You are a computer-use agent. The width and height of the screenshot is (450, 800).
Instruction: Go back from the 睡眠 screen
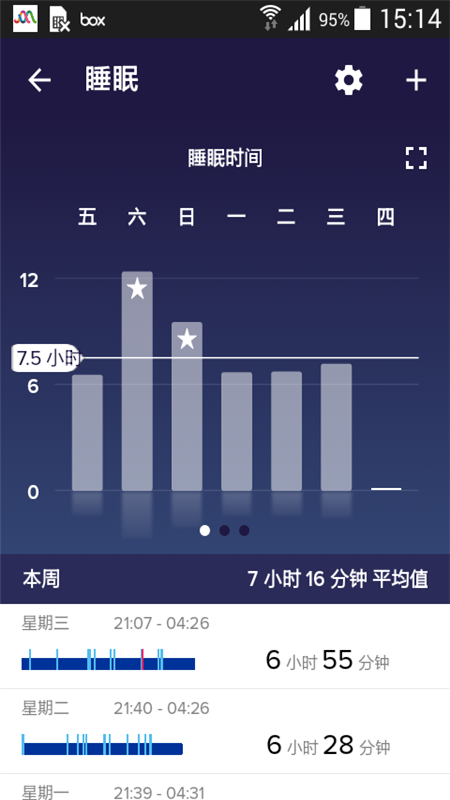pos(39,81)
